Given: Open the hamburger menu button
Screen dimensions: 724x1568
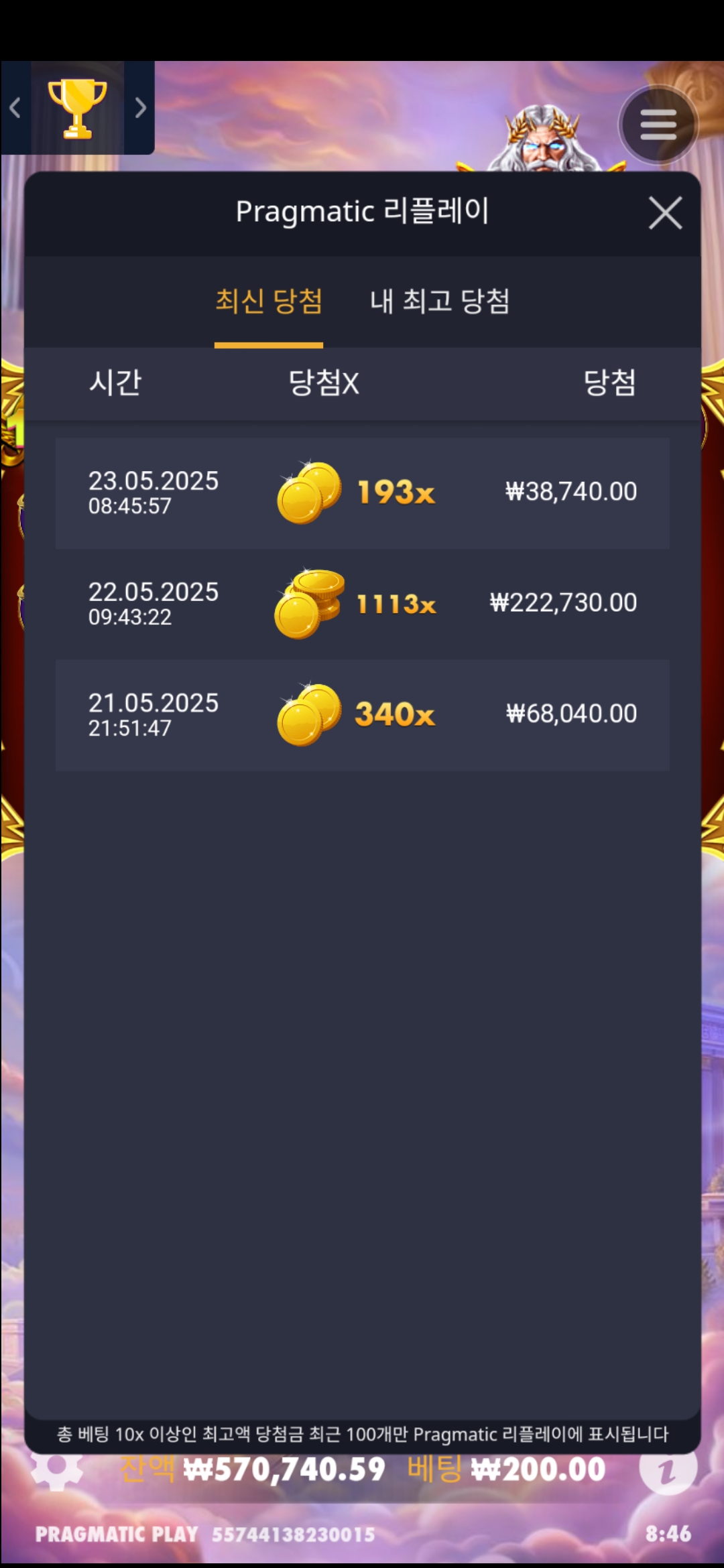Looking at the screenshot, I should [658, 125].
